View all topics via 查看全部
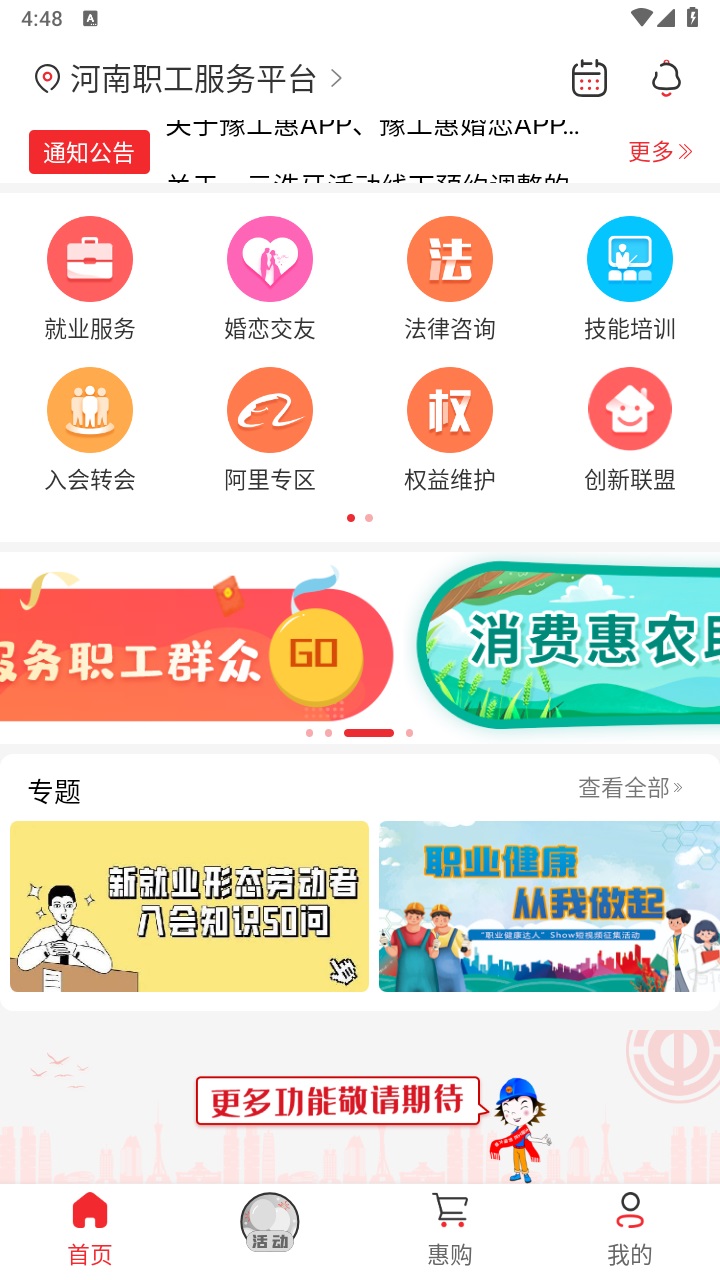720x1280 pixels. (x=630, y=789)
